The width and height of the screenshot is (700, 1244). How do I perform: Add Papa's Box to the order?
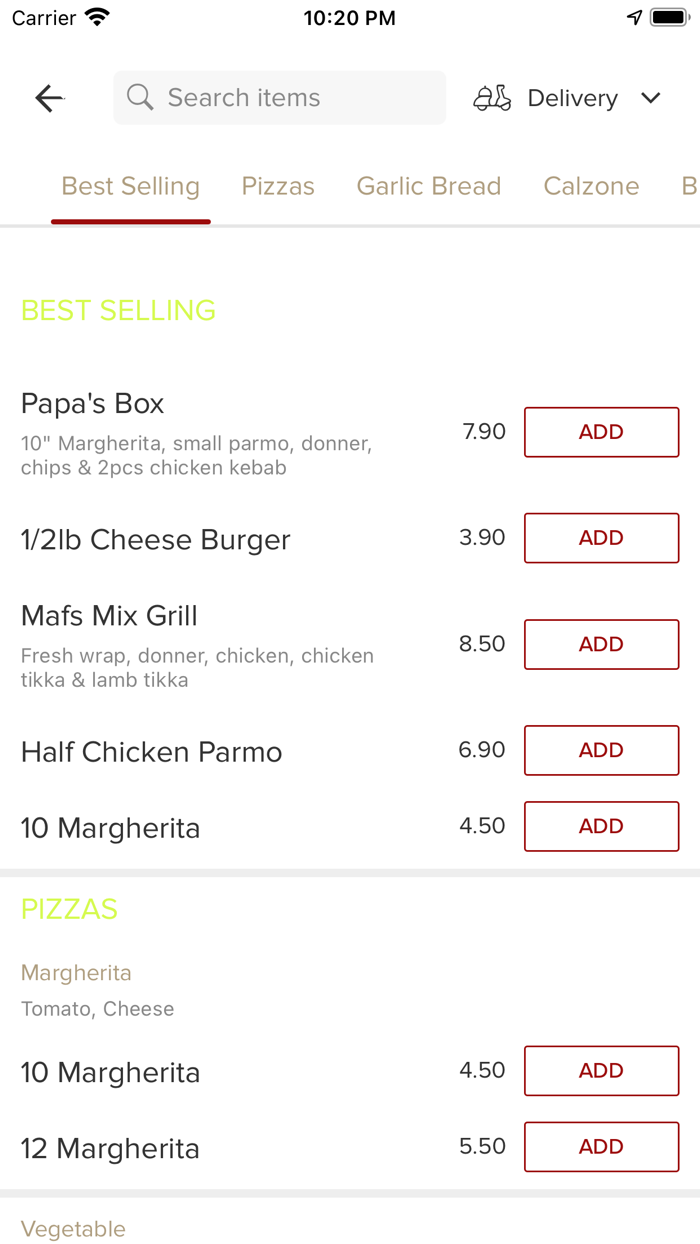(x=601, y=432)
